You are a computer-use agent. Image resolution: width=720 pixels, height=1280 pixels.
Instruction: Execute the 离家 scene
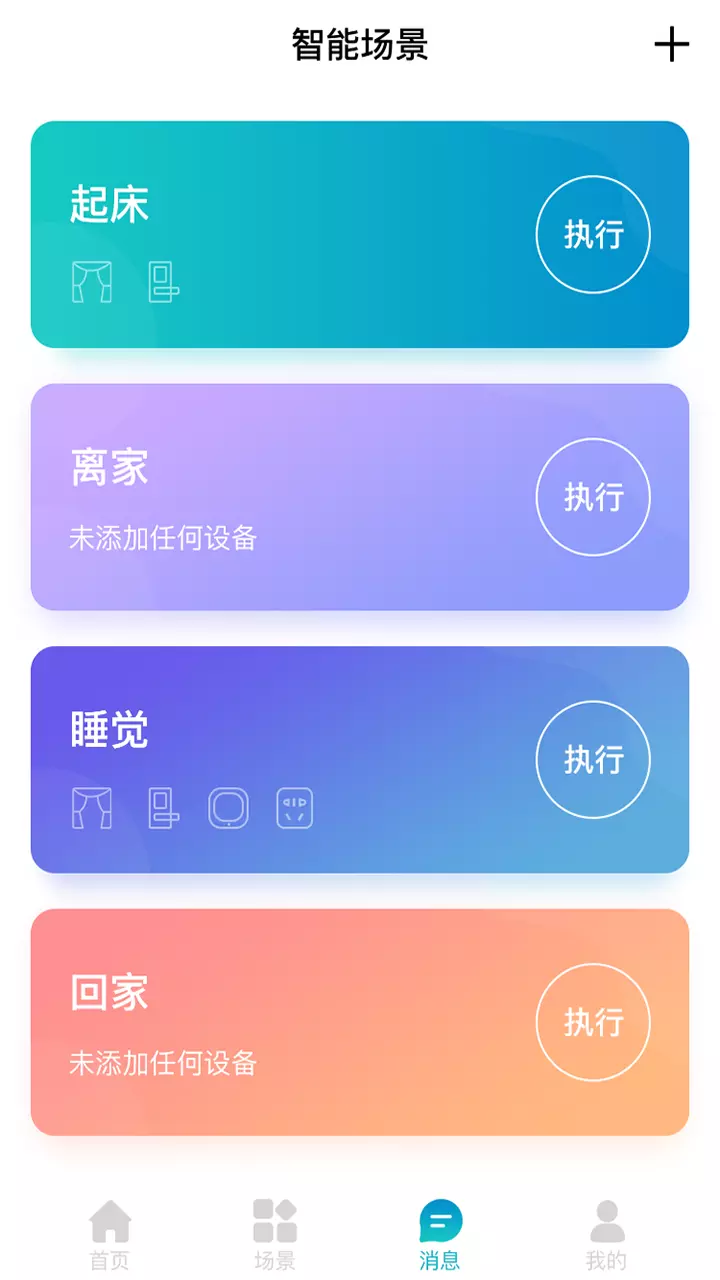pos(593,497)
